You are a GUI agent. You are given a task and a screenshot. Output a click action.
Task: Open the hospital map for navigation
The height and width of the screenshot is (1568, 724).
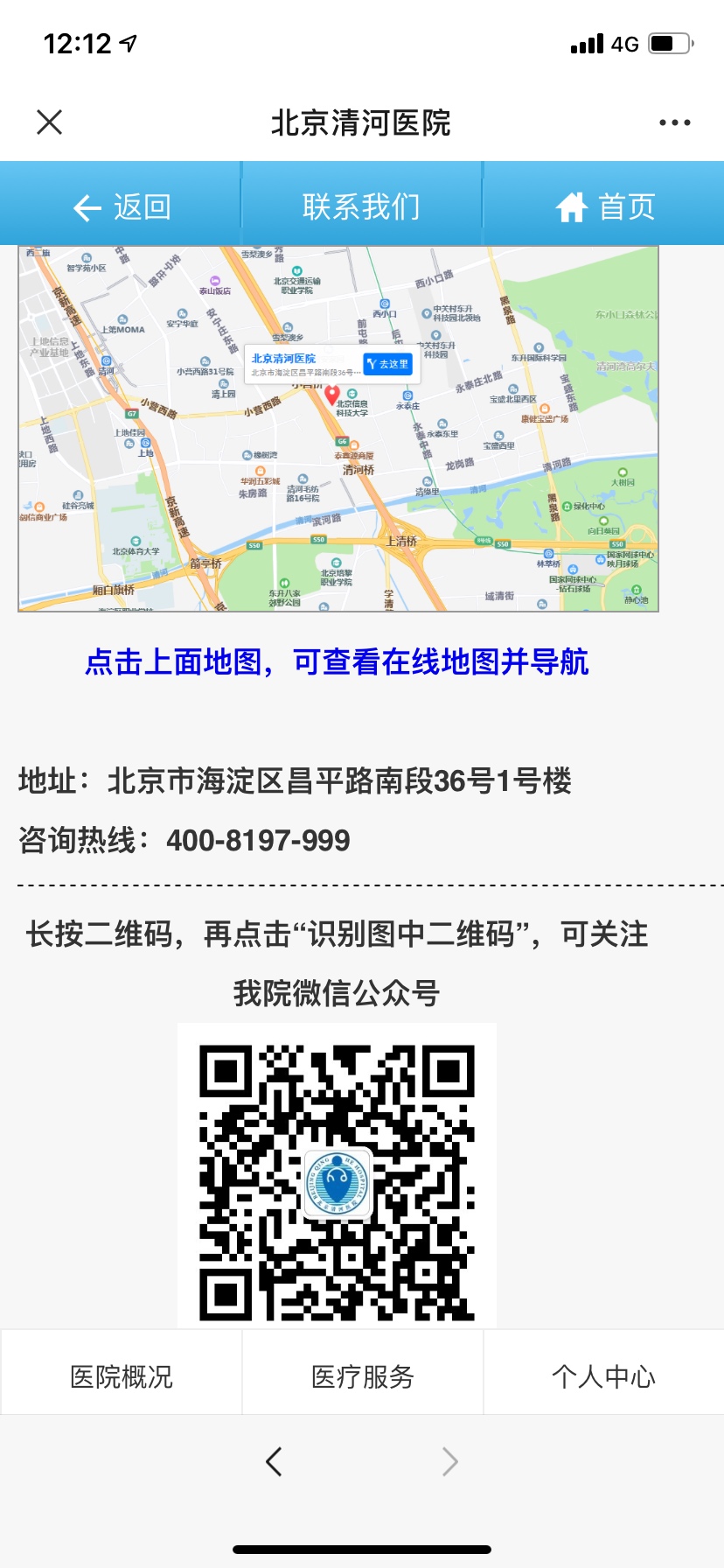338,429
